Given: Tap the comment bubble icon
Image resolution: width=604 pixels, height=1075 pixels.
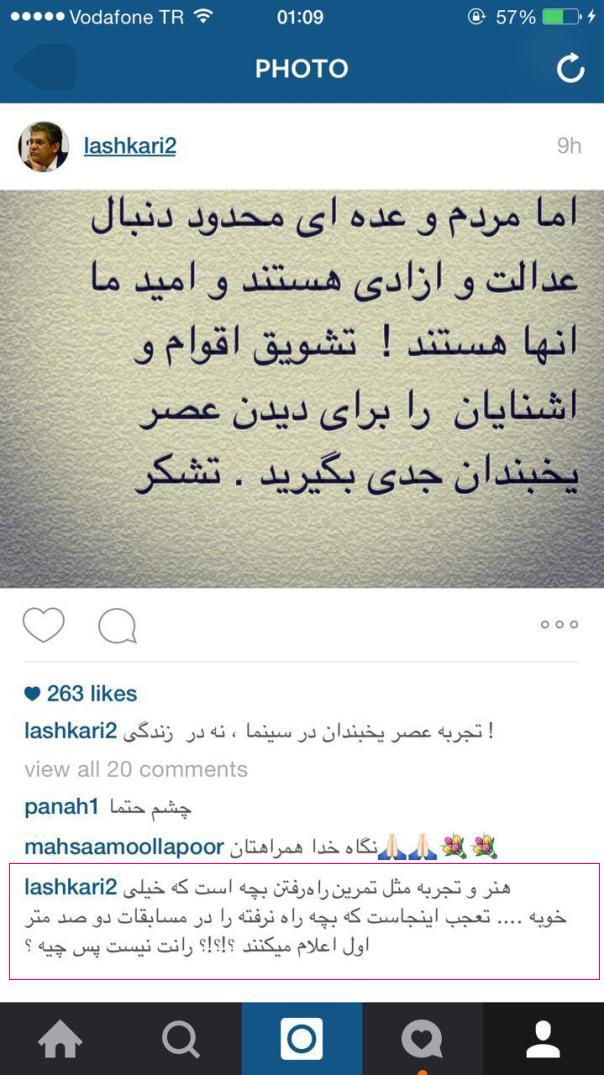Looking at the screenshot, I should [117, 626].
